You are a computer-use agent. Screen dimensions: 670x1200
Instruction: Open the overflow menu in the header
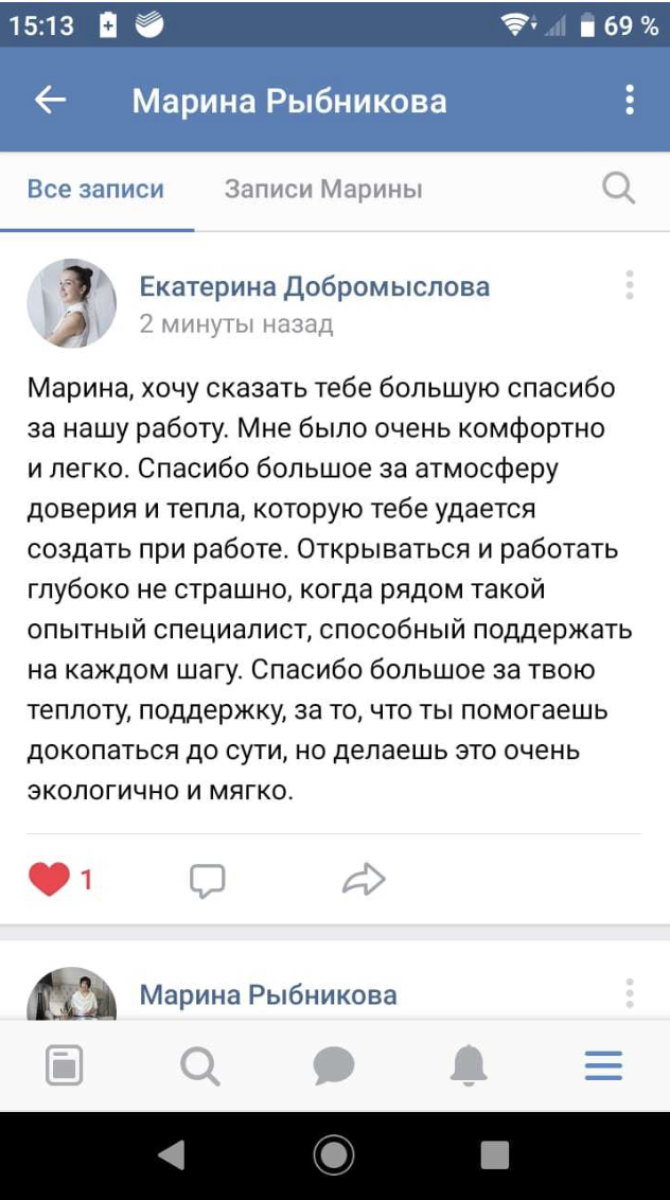[629, 100]
